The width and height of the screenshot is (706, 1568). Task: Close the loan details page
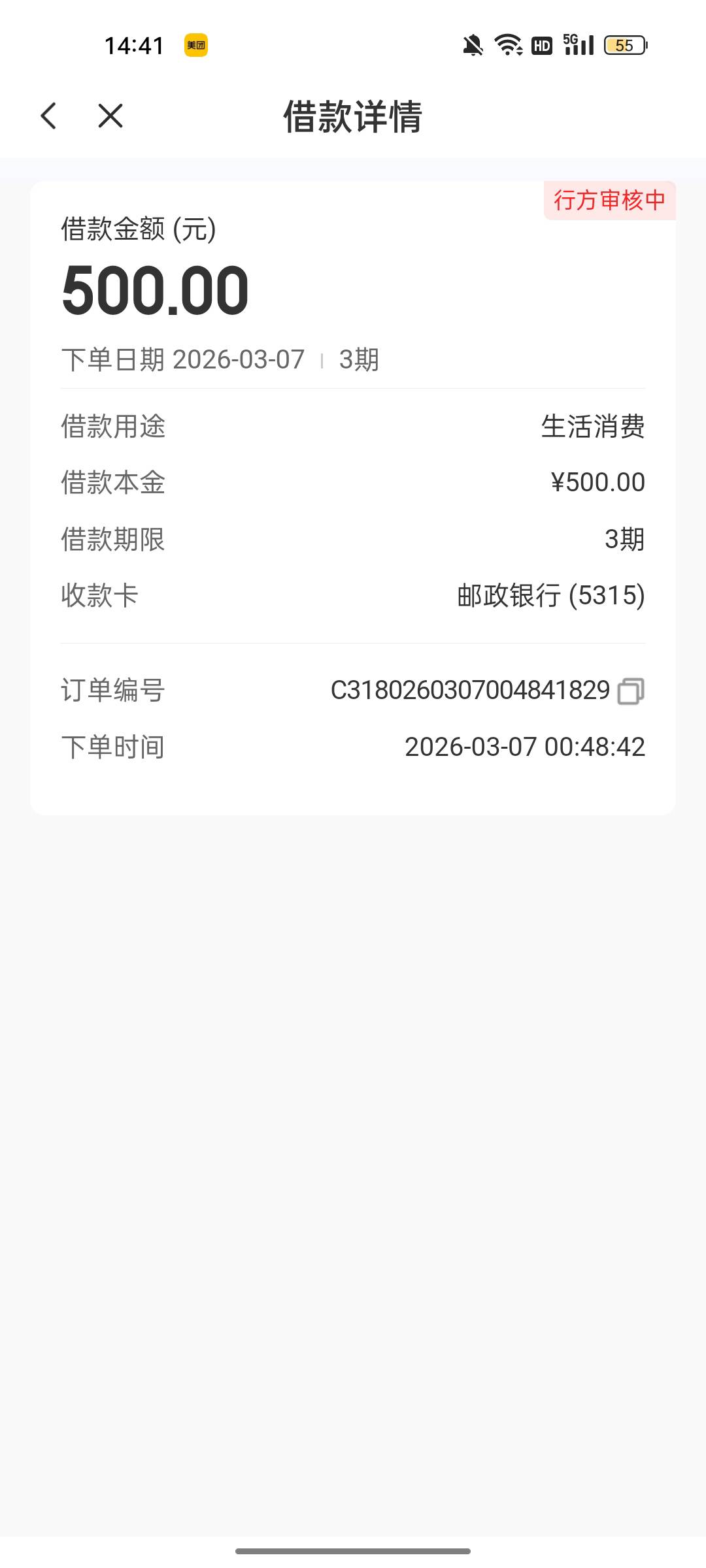click(x=110, y=116)
